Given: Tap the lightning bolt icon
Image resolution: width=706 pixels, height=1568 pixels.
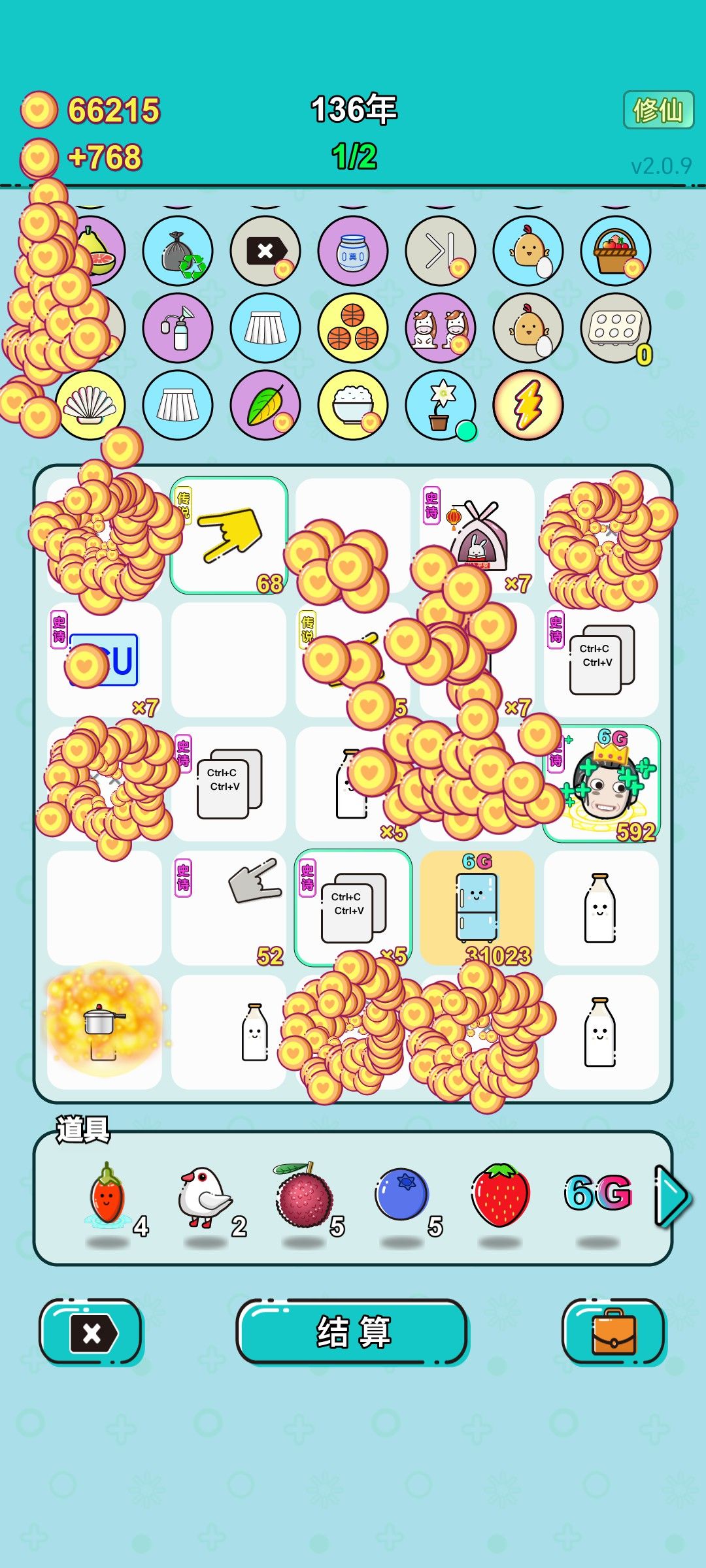Looking at the screenshot, I should point(528,405).
